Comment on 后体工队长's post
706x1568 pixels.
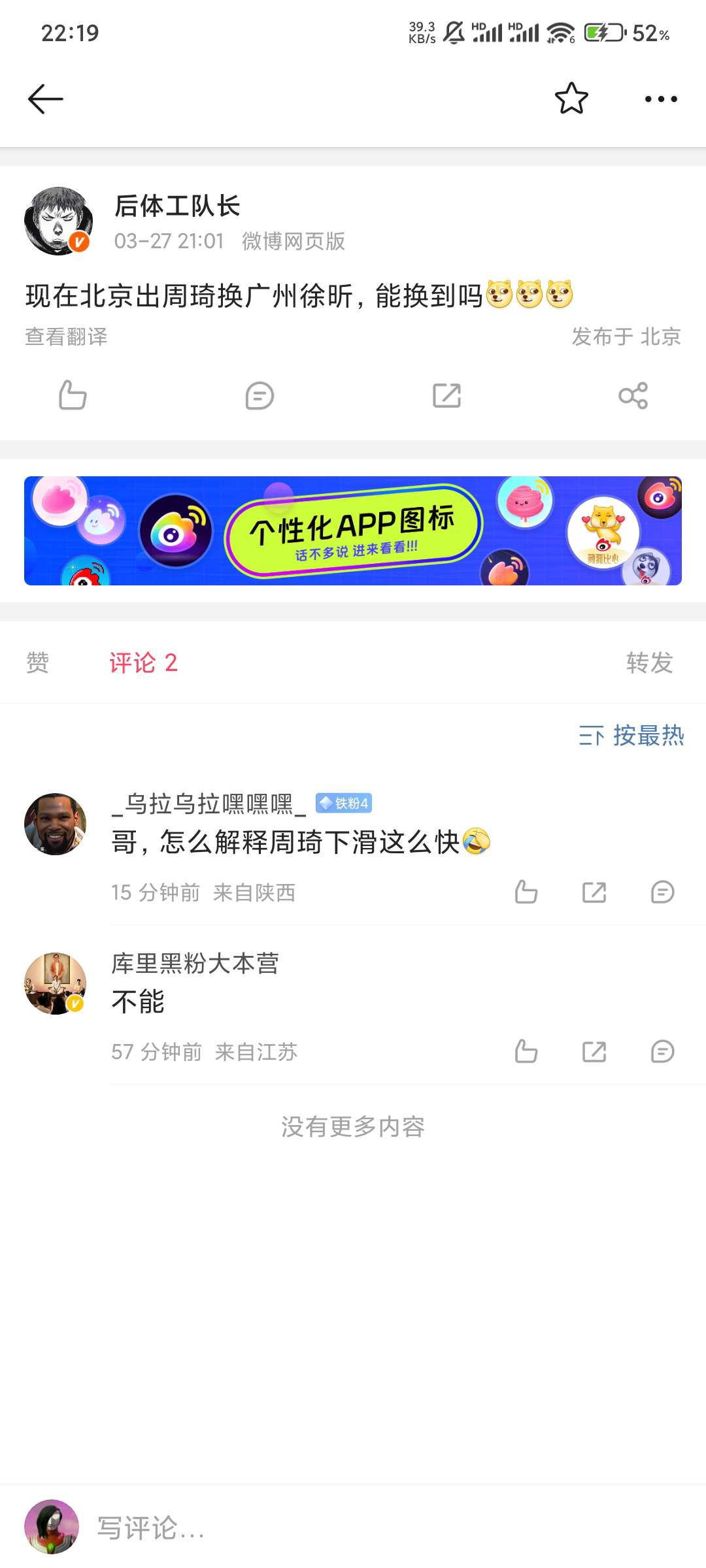click(x=260, y=395)
